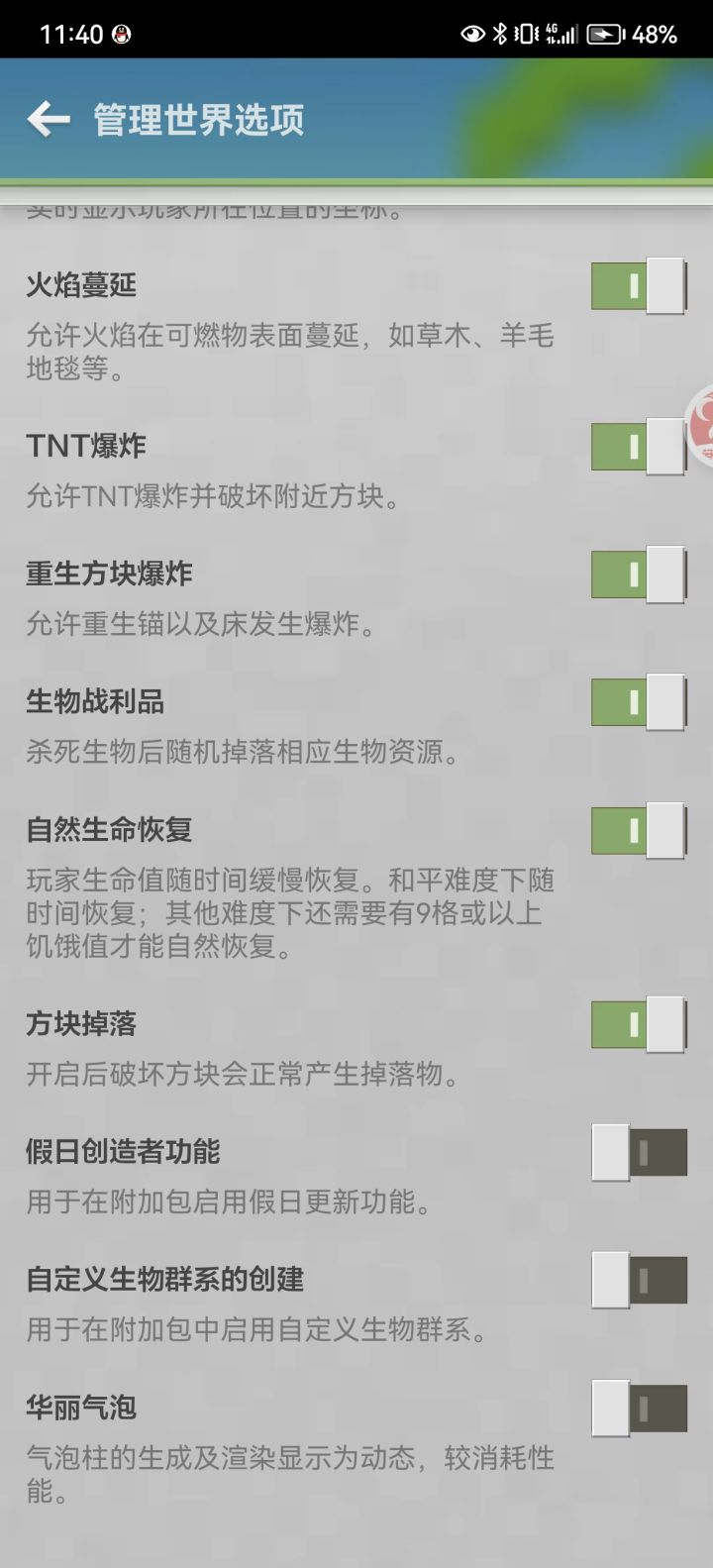This screenshot has height=1568, width=713.
Task: Turn on 自定义生物群系的创建
Action: (639, 1281)
